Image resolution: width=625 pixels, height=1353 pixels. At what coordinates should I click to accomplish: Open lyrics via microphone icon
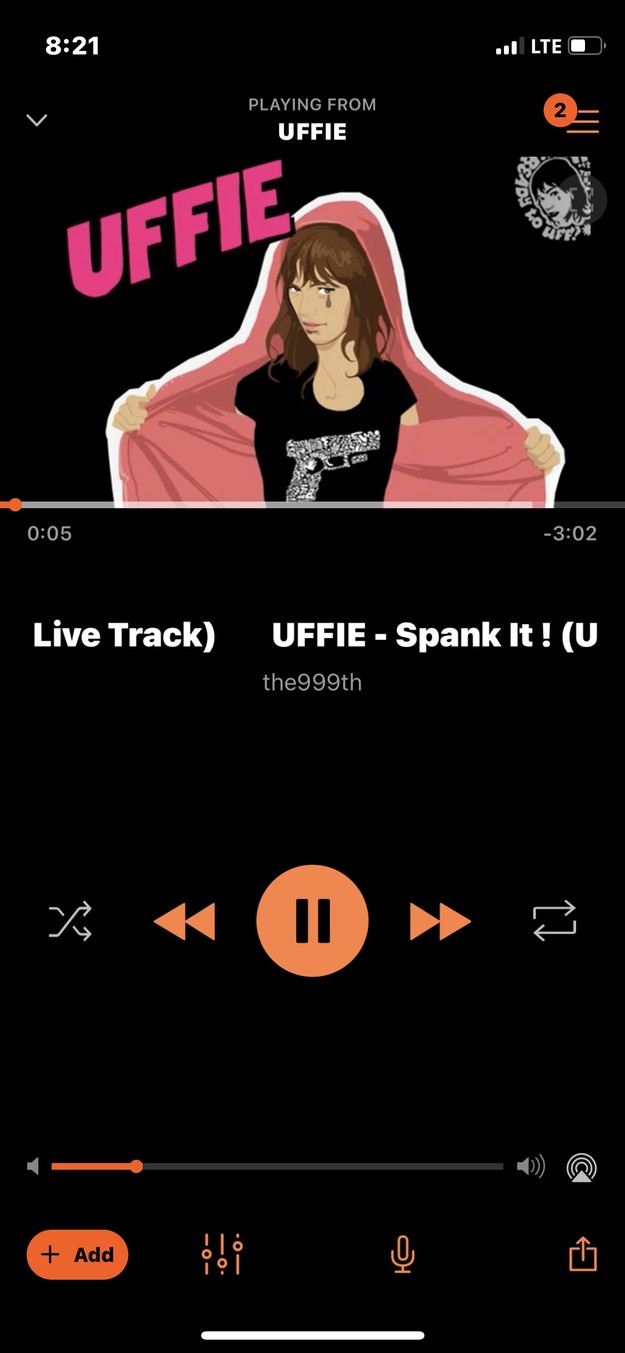(x=402, y=1255)
